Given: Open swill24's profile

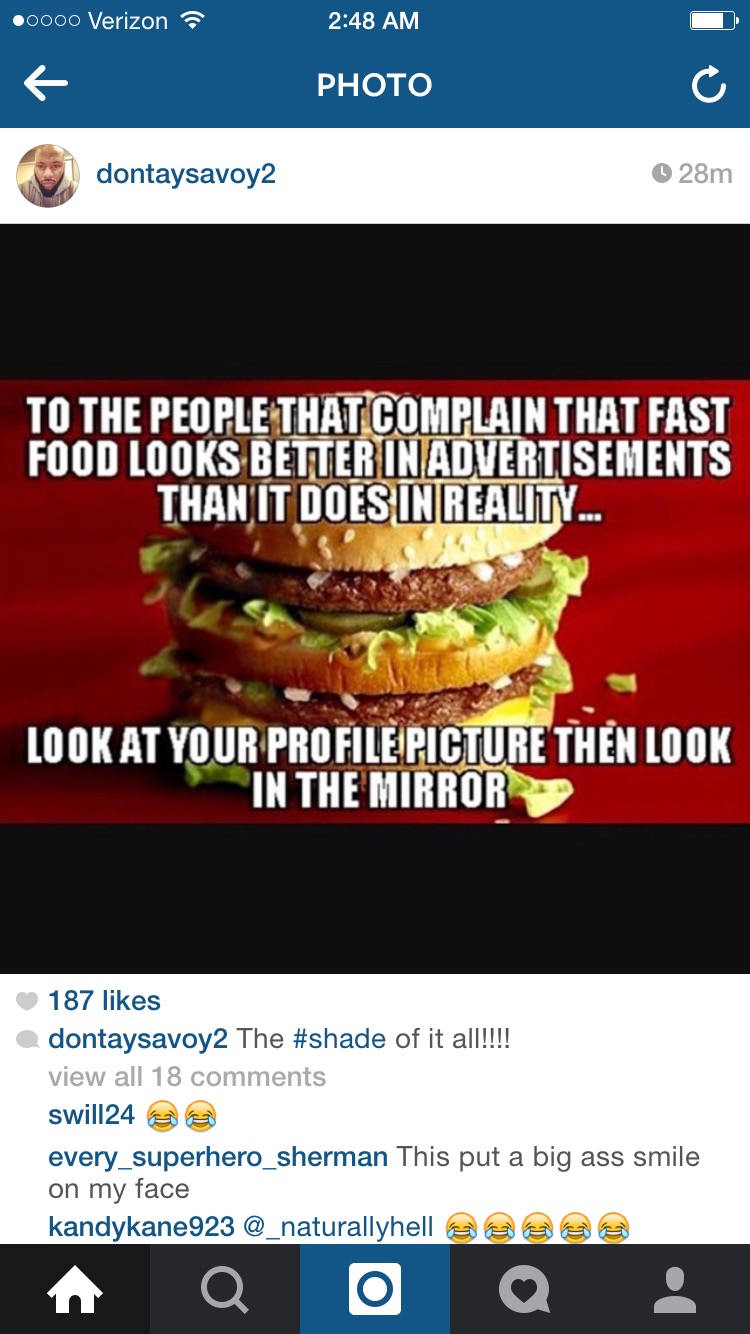Looking at the screenshot, I should [x=91, y=1114].
